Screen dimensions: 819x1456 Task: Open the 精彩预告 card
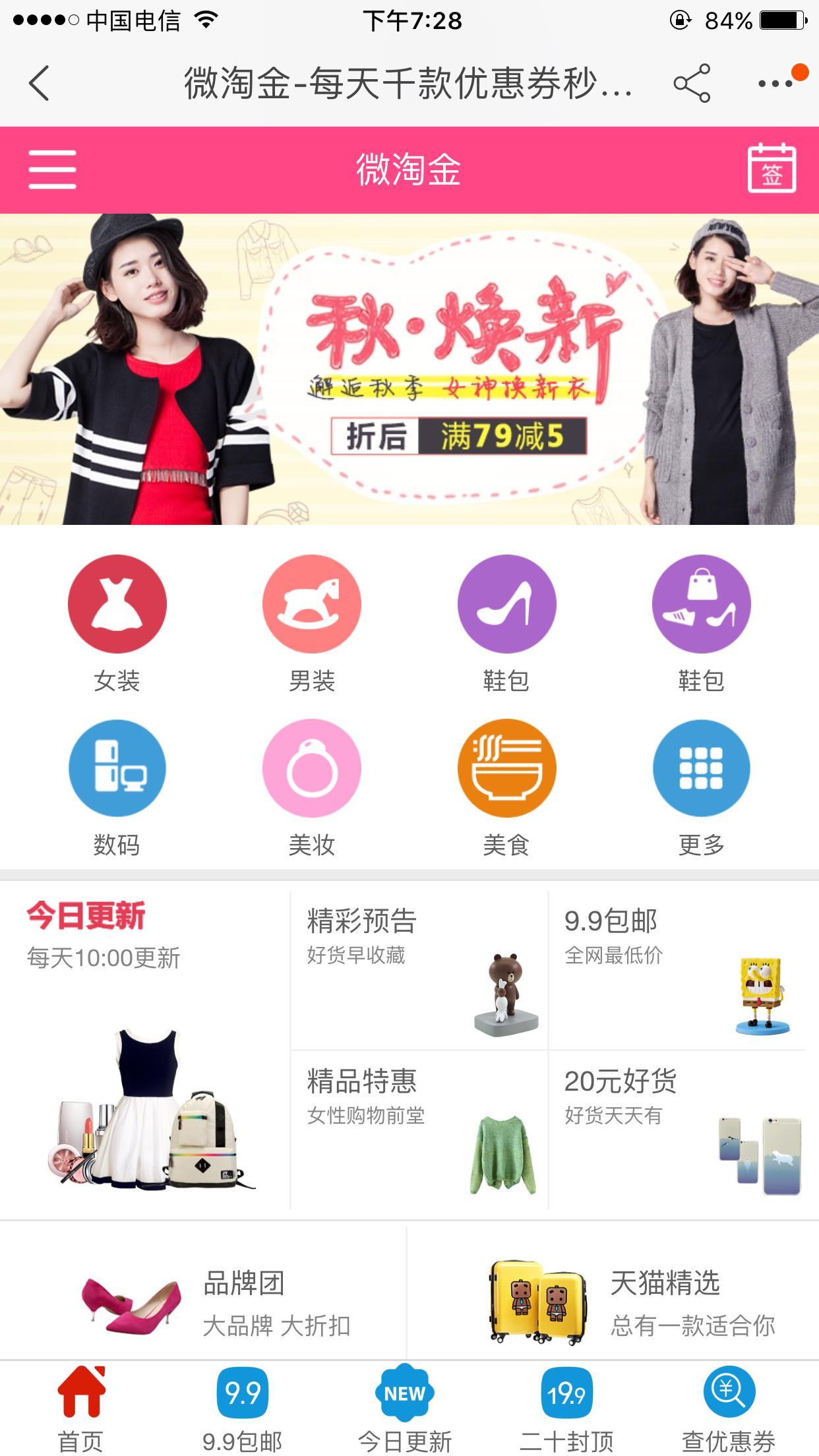pos(419,969)
